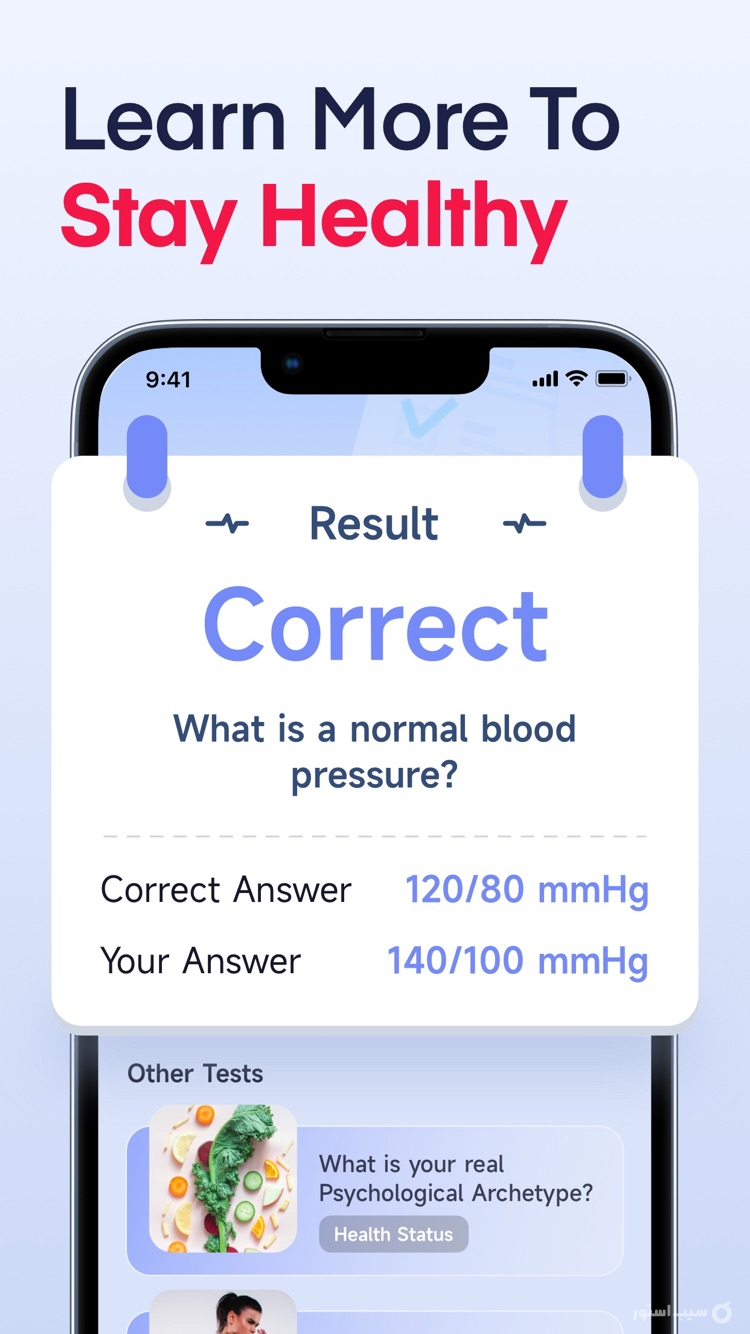750x1334 pixels.
Task: Click the "Other Tests" section header
Action: [195, 1073]
